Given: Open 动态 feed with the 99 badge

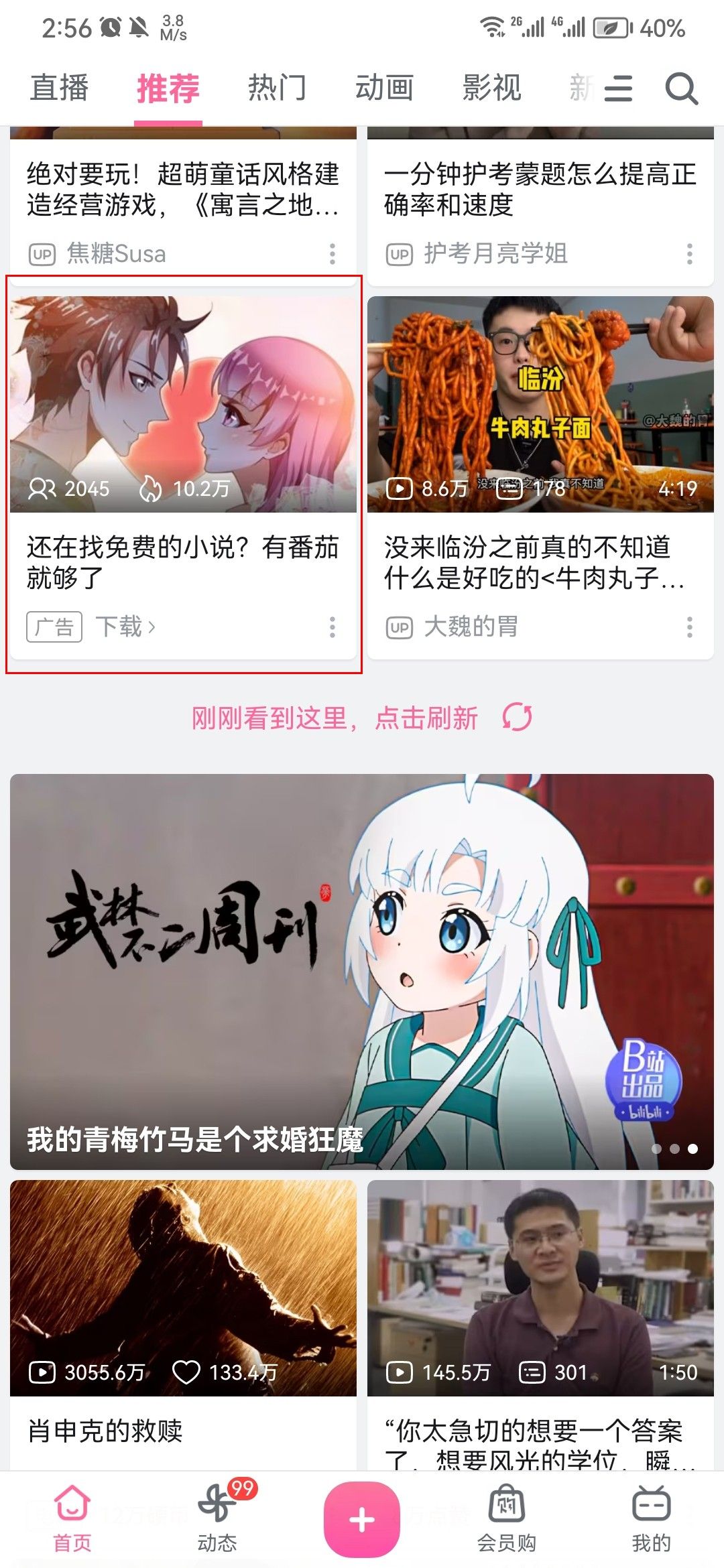Looking at the screenshot, I should click(217, 1514).
